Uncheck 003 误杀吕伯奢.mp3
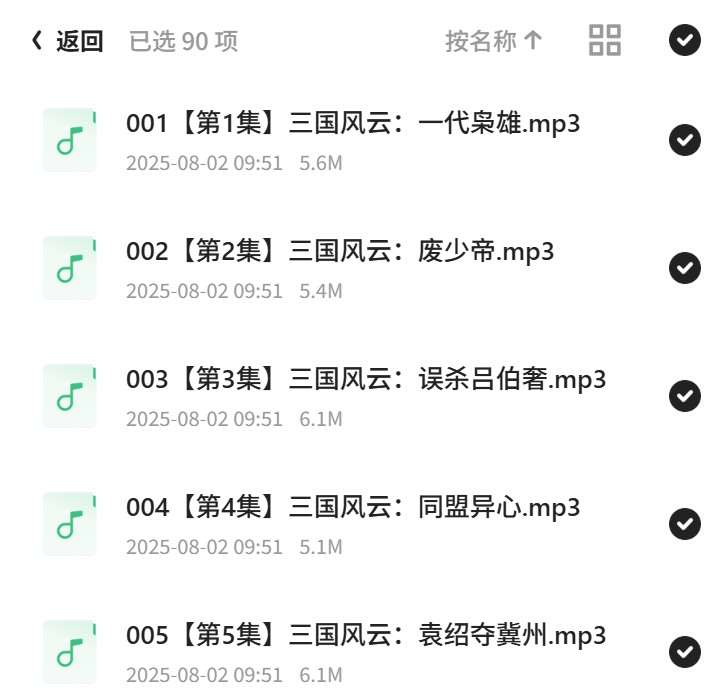 [x=685, y=396]
